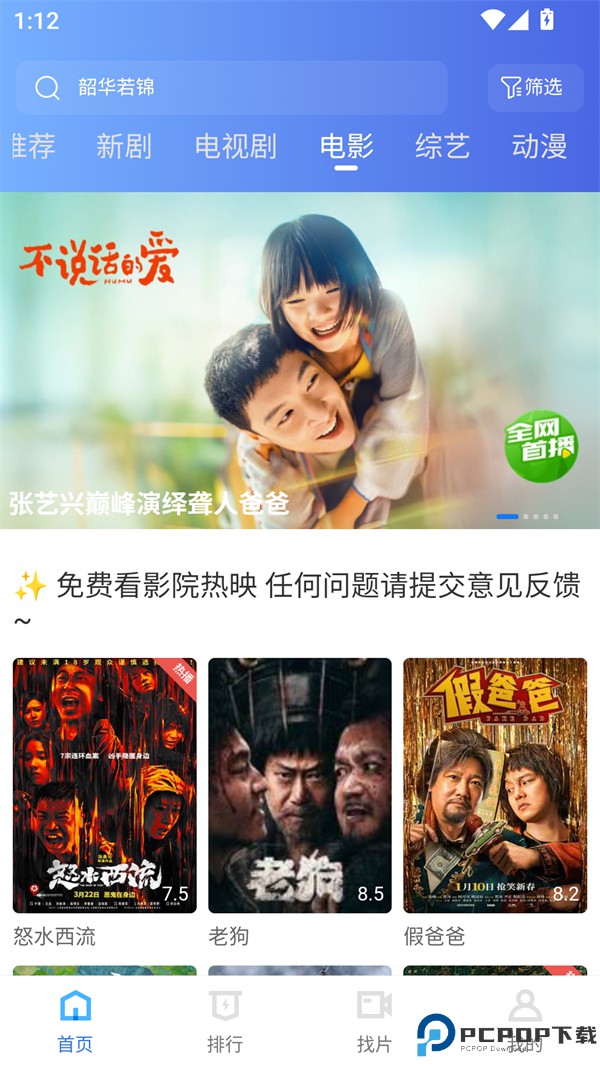Switch to the 新剧 tab
The image size is (600, 1066).
pyautogui.click(x=124, y=146)
